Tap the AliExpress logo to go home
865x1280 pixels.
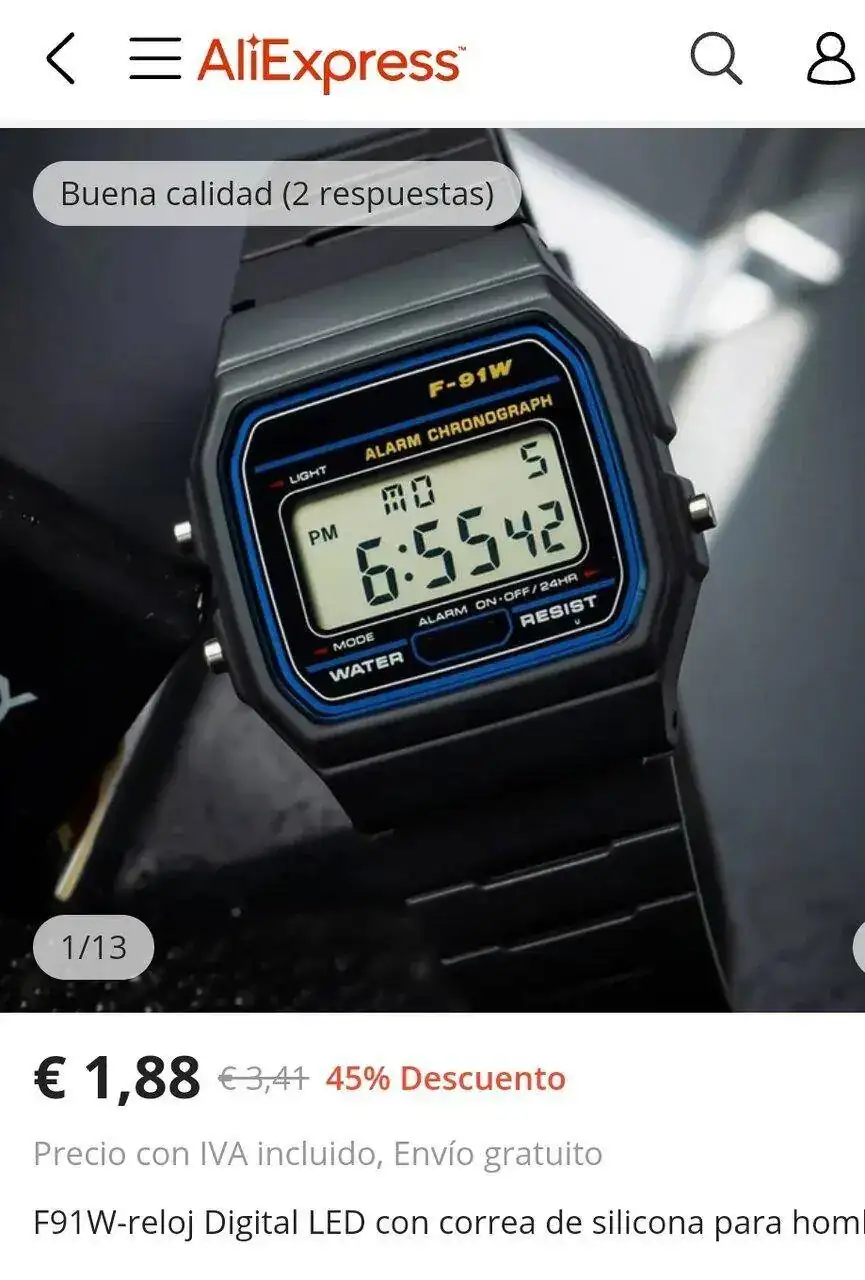(331, 62)
